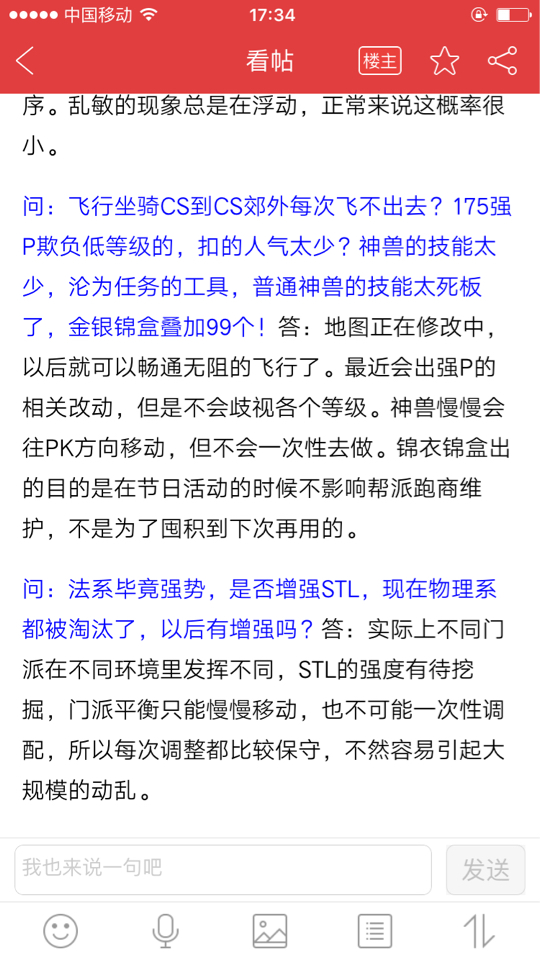Tap the 发送 button
The image size is (540, 960).
click(x=486, y=869)
